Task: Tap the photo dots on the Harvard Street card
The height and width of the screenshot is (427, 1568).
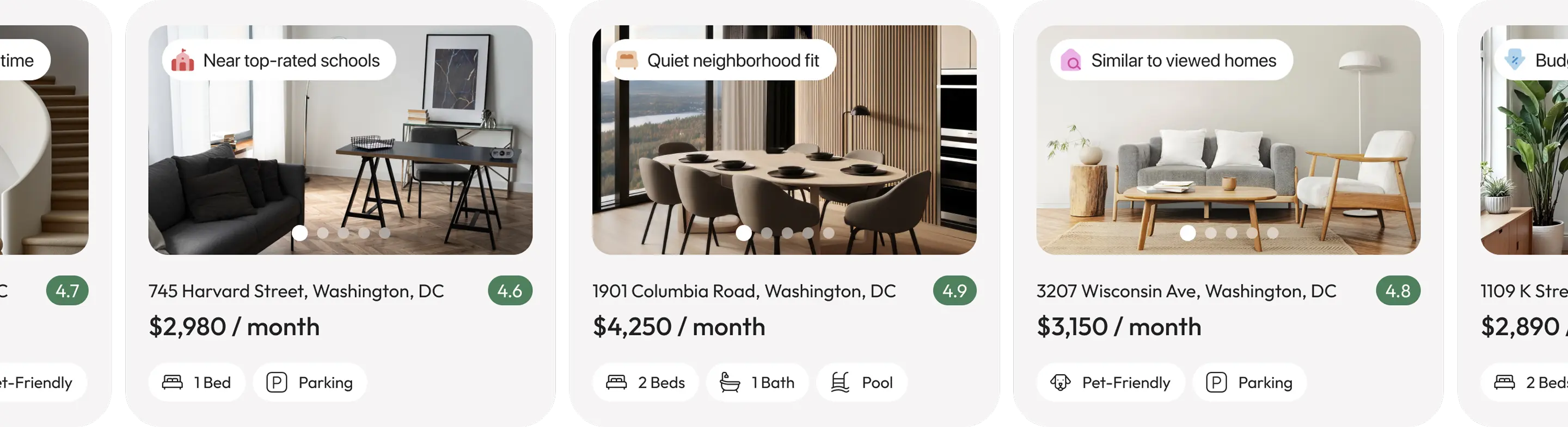Action: (341, 233)
